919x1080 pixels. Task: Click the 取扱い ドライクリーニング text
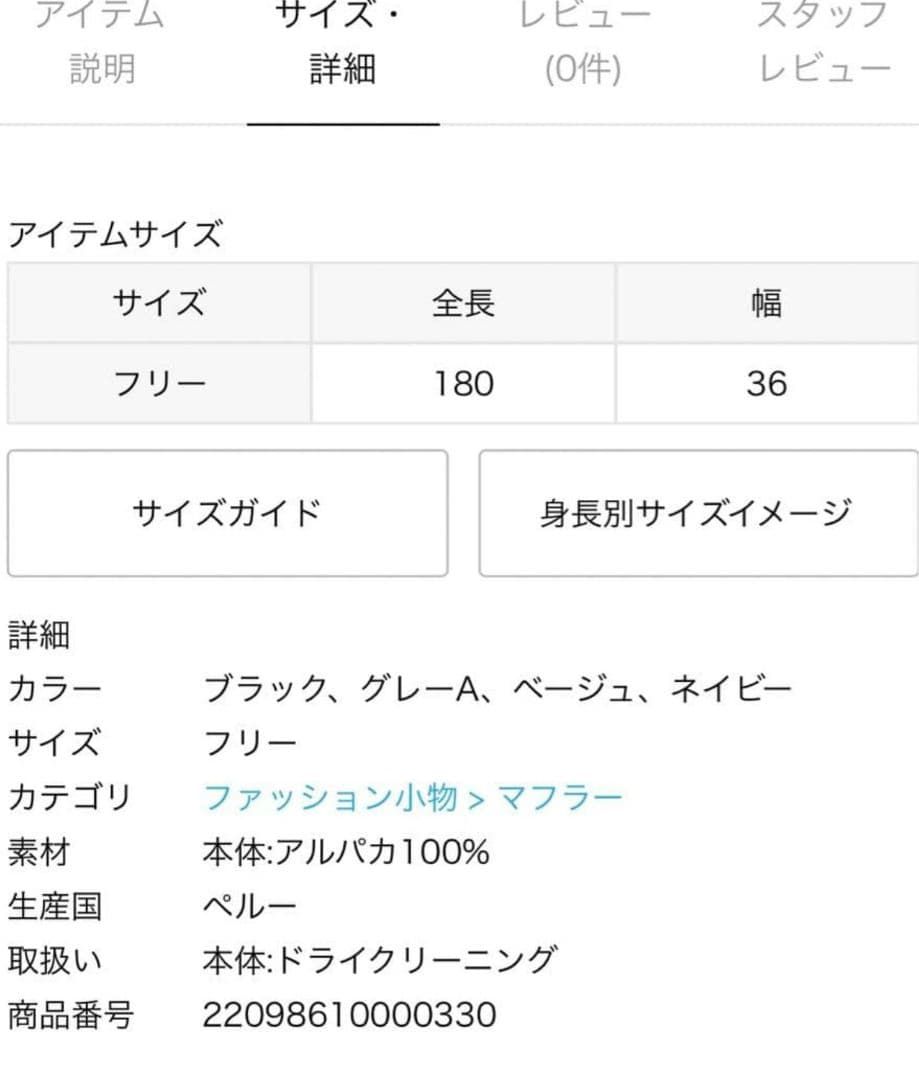(380, 960)
